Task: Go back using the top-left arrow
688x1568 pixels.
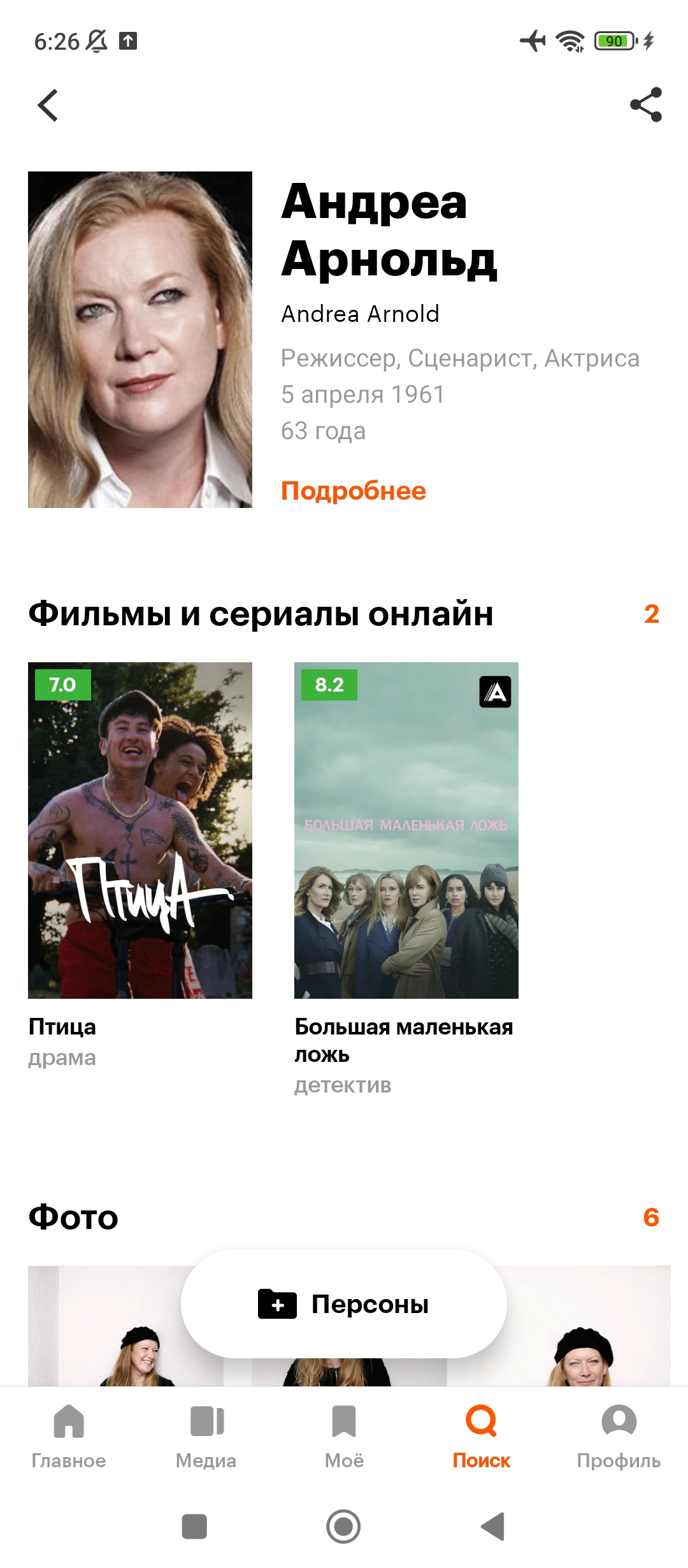Action: click(x=48, y=105)
